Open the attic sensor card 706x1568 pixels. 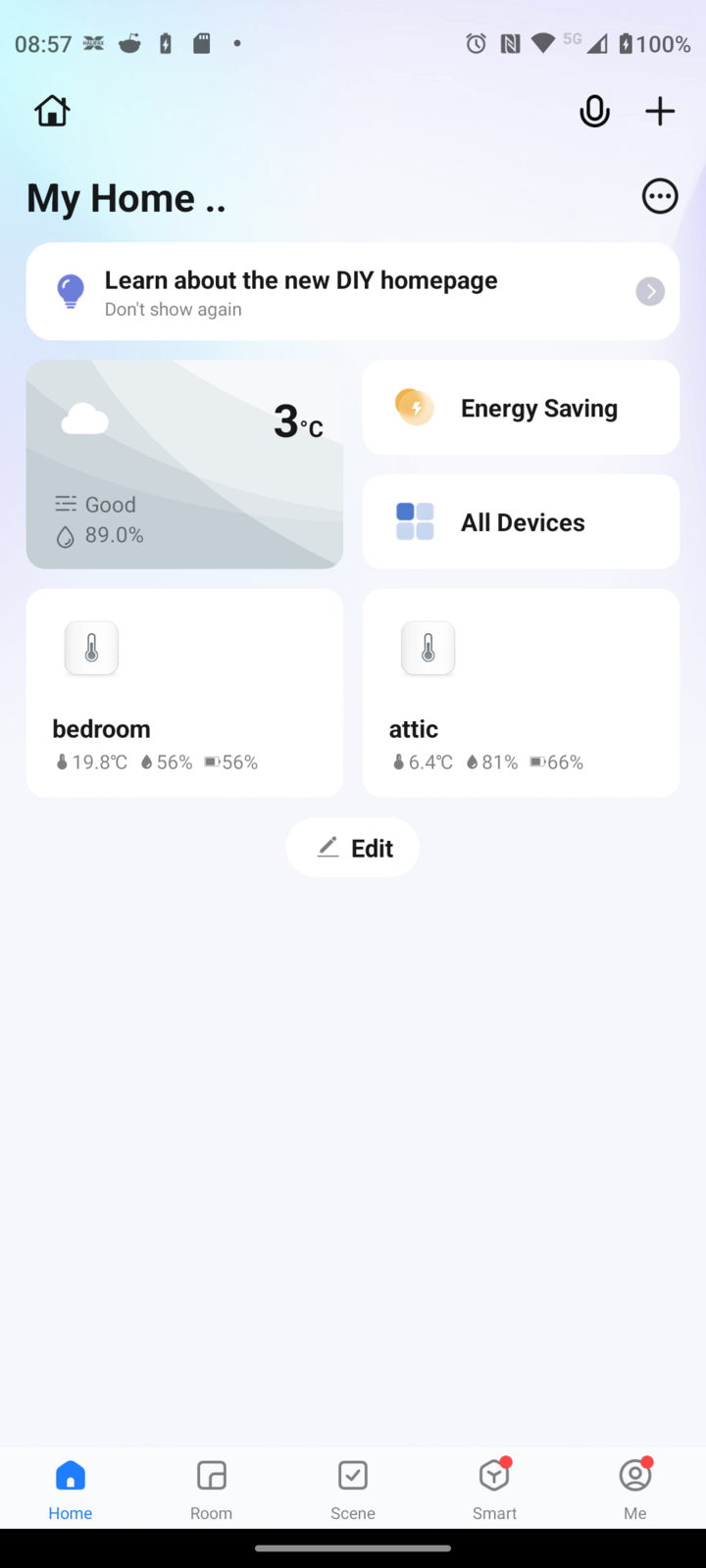point(521,693)
